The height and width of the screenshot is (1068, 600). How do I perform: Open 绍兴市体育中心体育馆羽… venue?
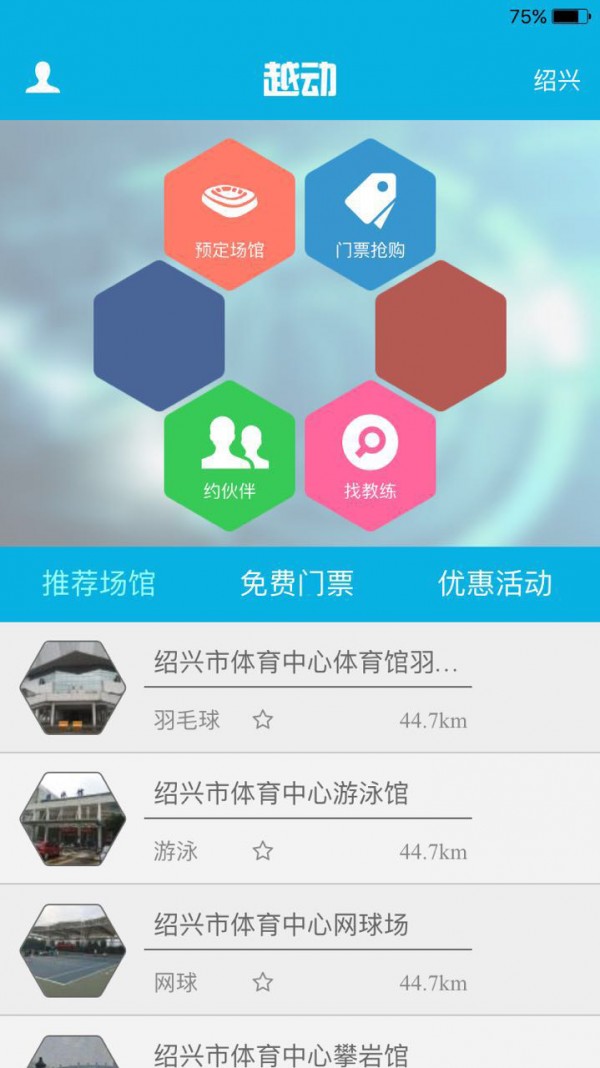click(306, 662)
